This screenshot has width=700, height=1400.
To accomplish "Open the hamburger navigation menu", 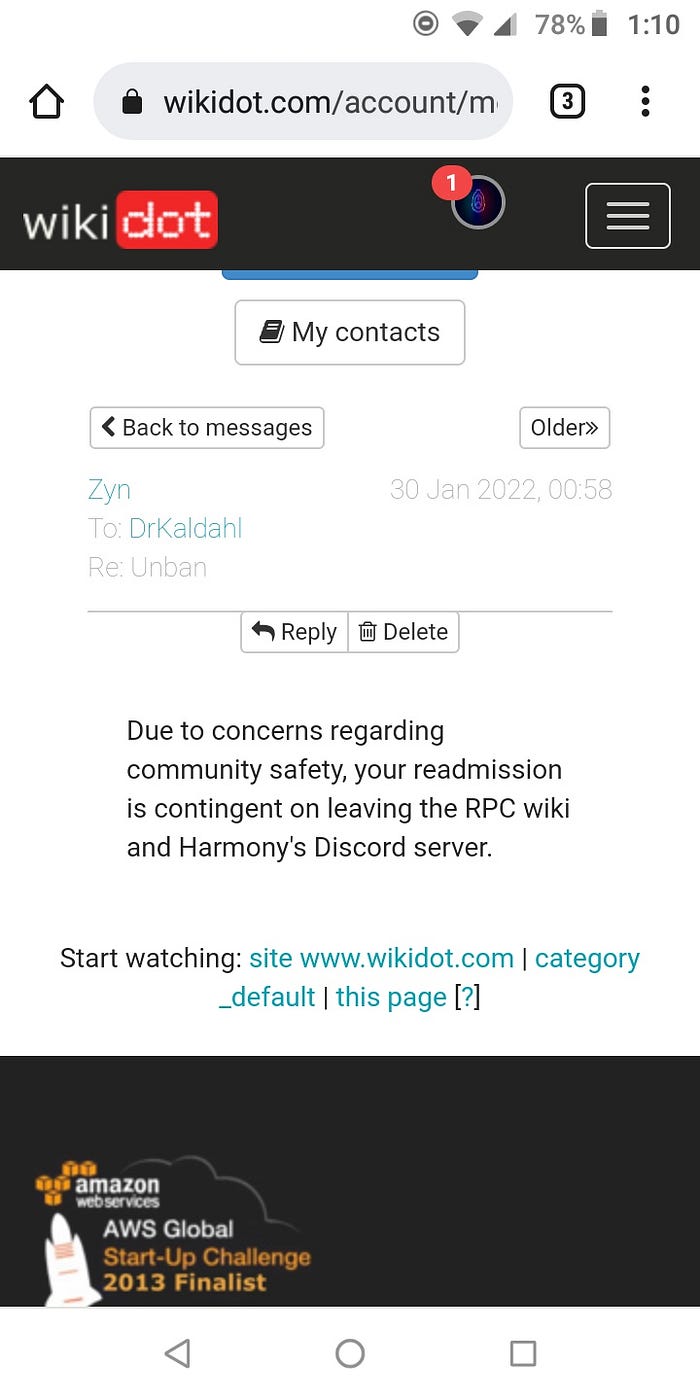I will (627, 215).
